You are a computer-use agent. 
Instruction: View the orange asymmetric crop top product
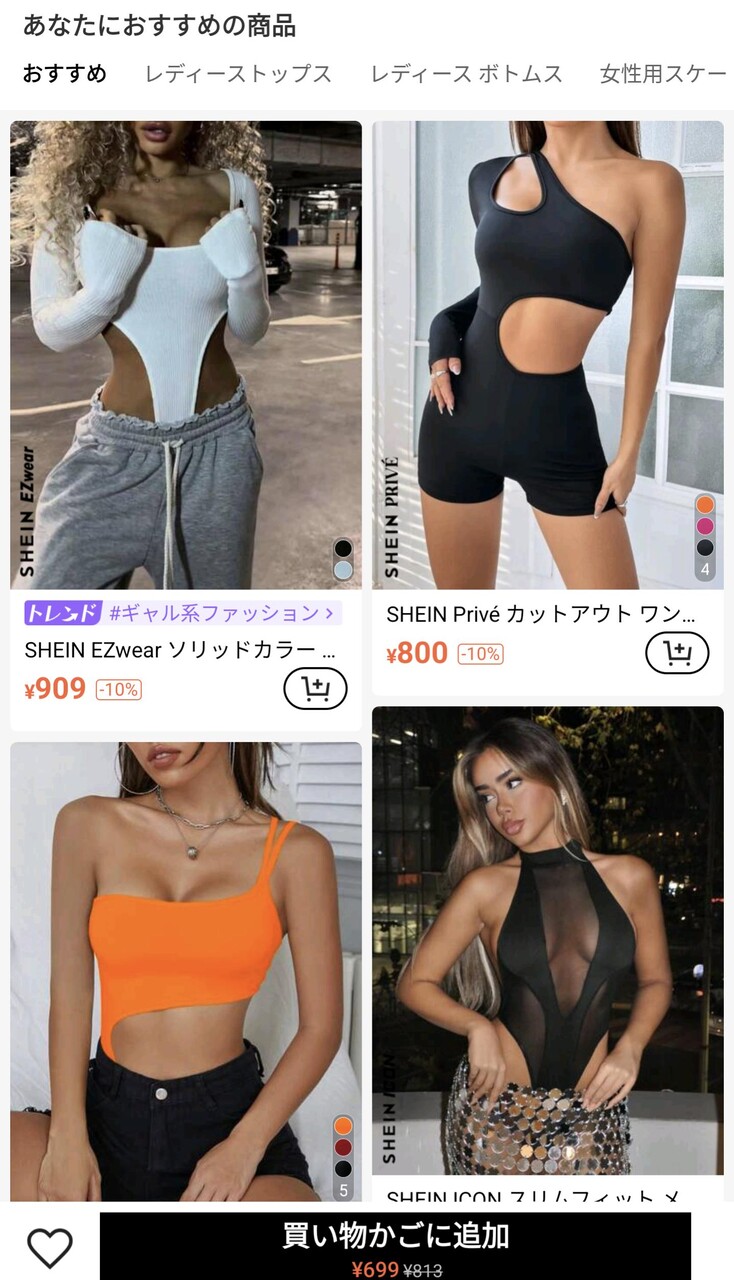(186, 970)
